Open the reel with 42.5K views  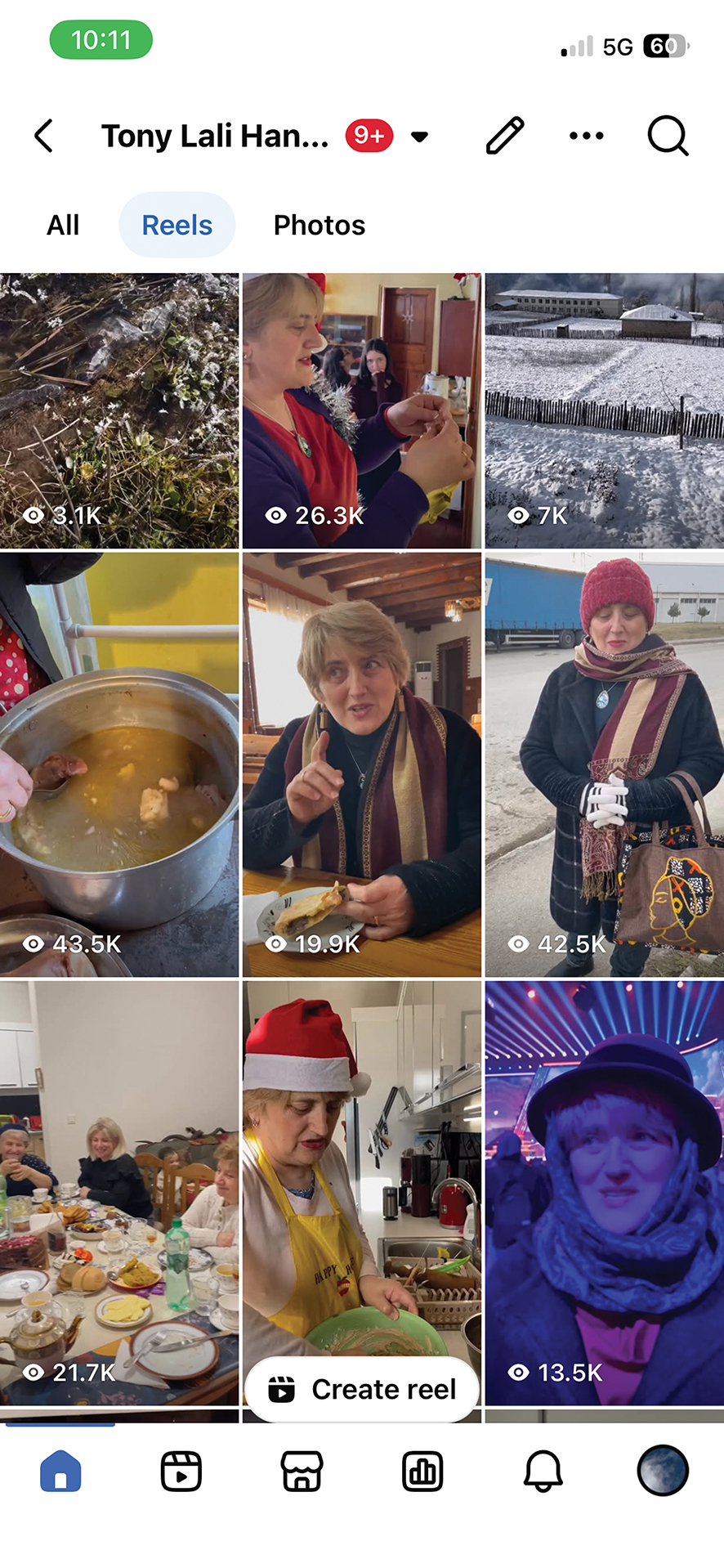[604, 764]
